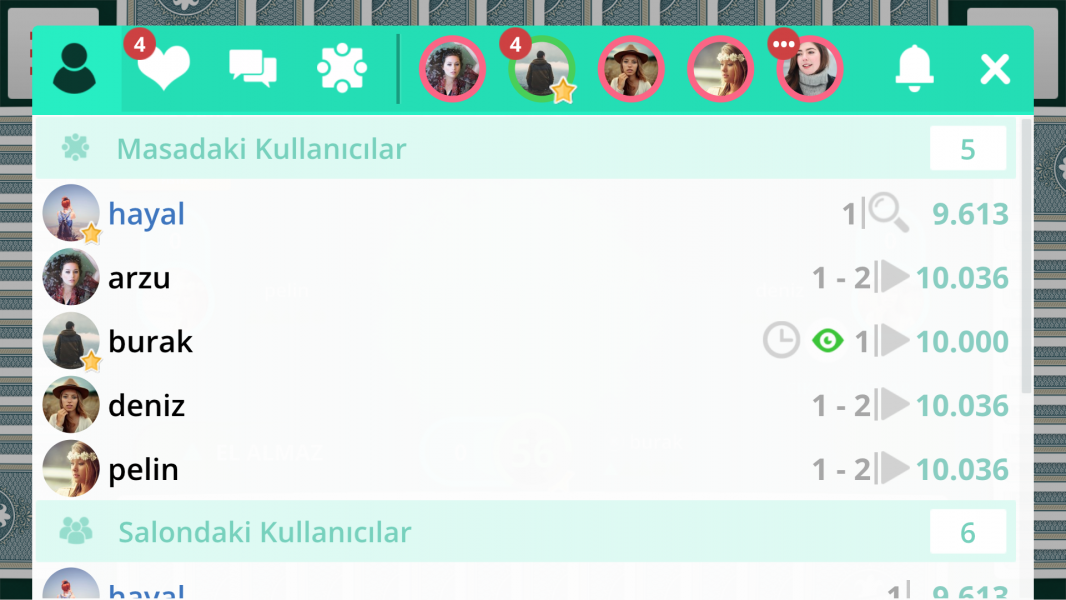View pelin's user row
1066x600 pixels.
pyautogui.click(x=143, y=469)
